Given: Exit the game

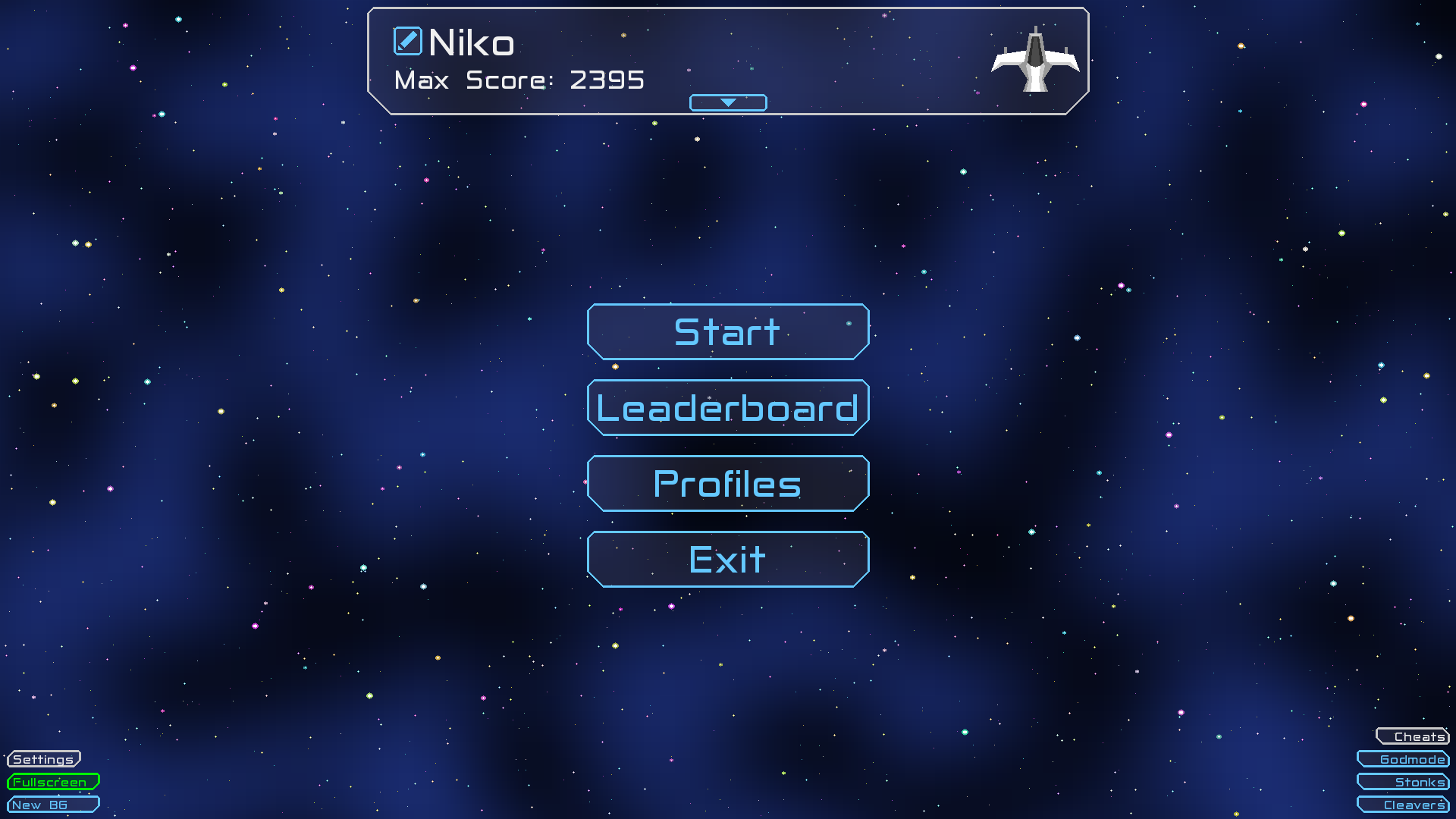Looking at the screenshot, I should pos(728,560).
